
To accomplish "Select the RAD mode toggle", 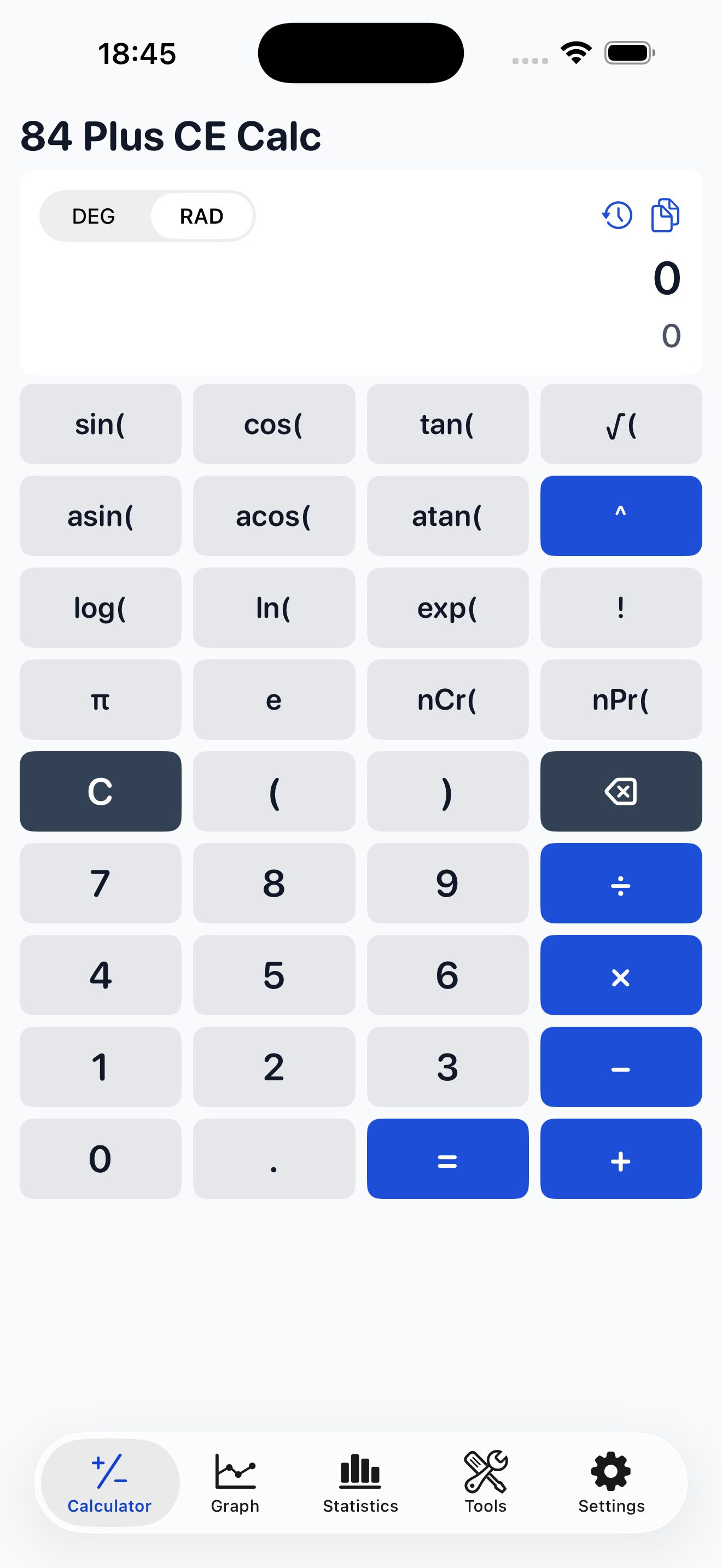I will click(201, 215).
